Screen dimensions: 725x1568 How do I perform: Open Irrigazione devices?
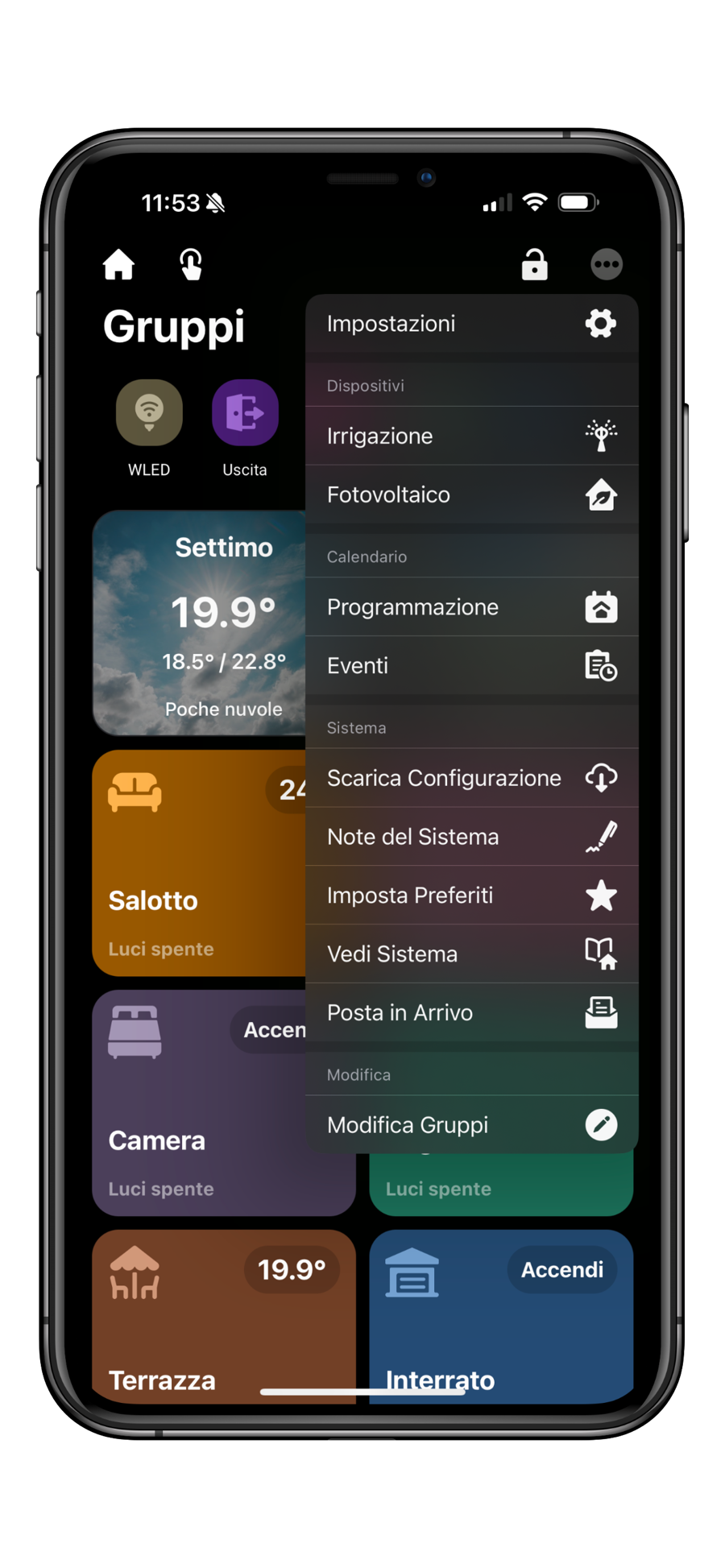[x=471, y=436]
